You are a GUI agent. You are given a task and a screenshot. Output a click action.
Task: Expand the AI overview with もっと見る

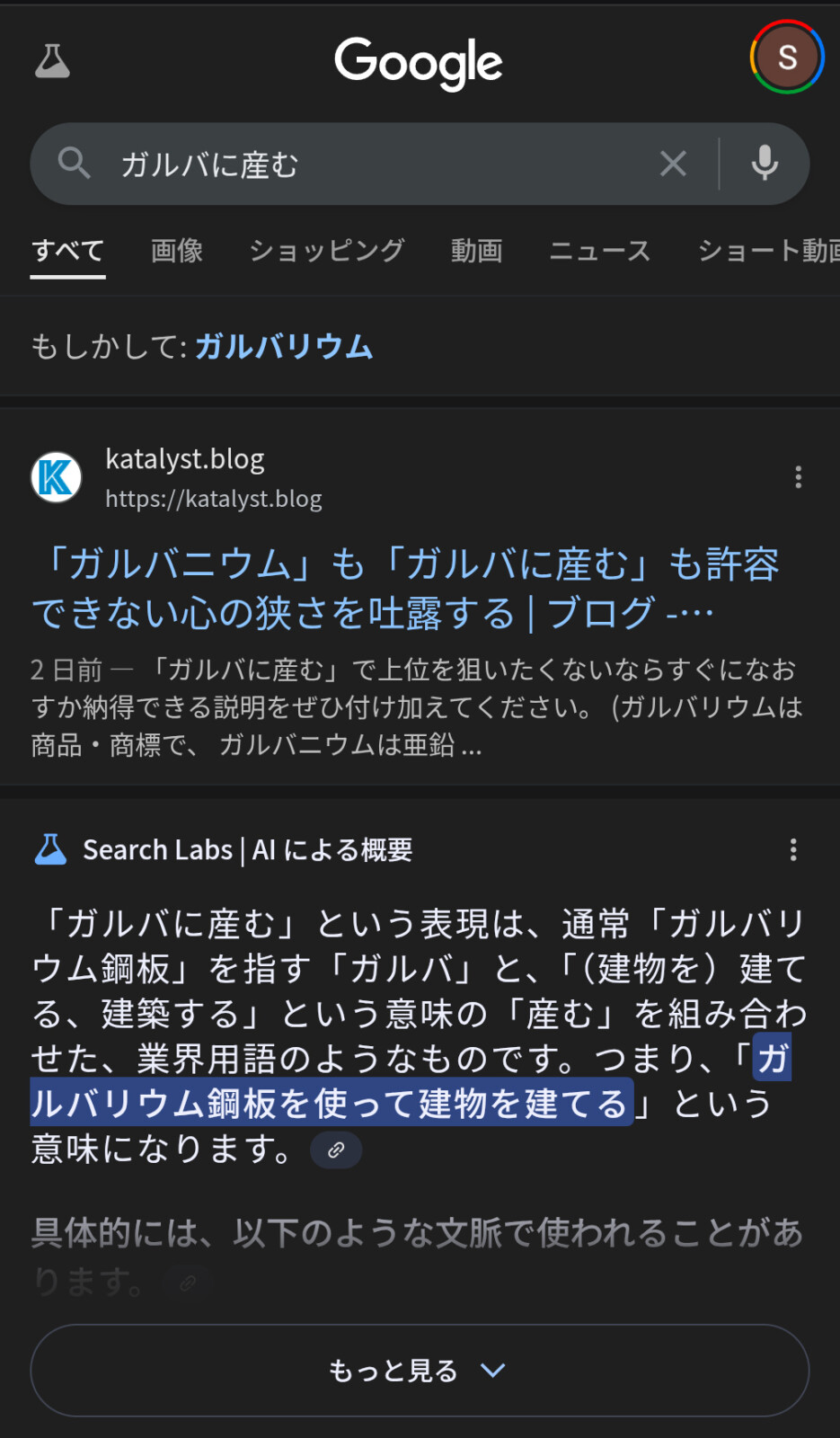click(420, 1370)
